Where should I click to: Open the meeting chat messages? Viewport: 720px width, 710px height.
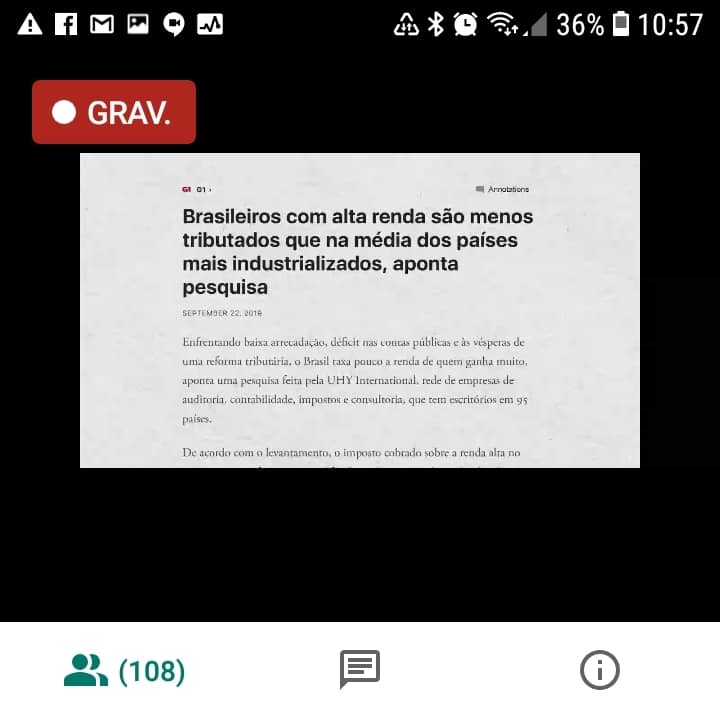[x=359, y=668]
